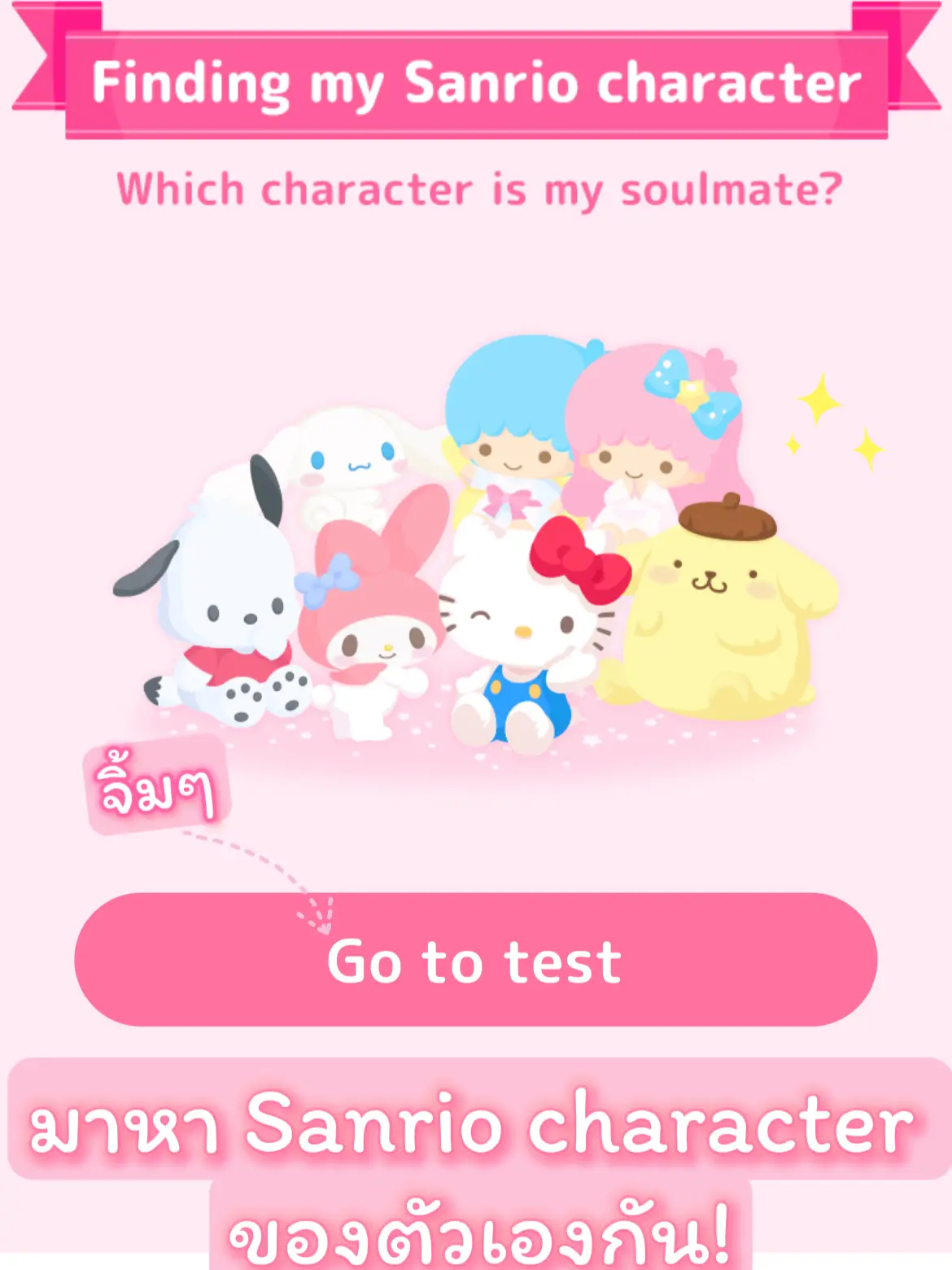Click the Finding my Sanrio character banner

coord(476,81)
